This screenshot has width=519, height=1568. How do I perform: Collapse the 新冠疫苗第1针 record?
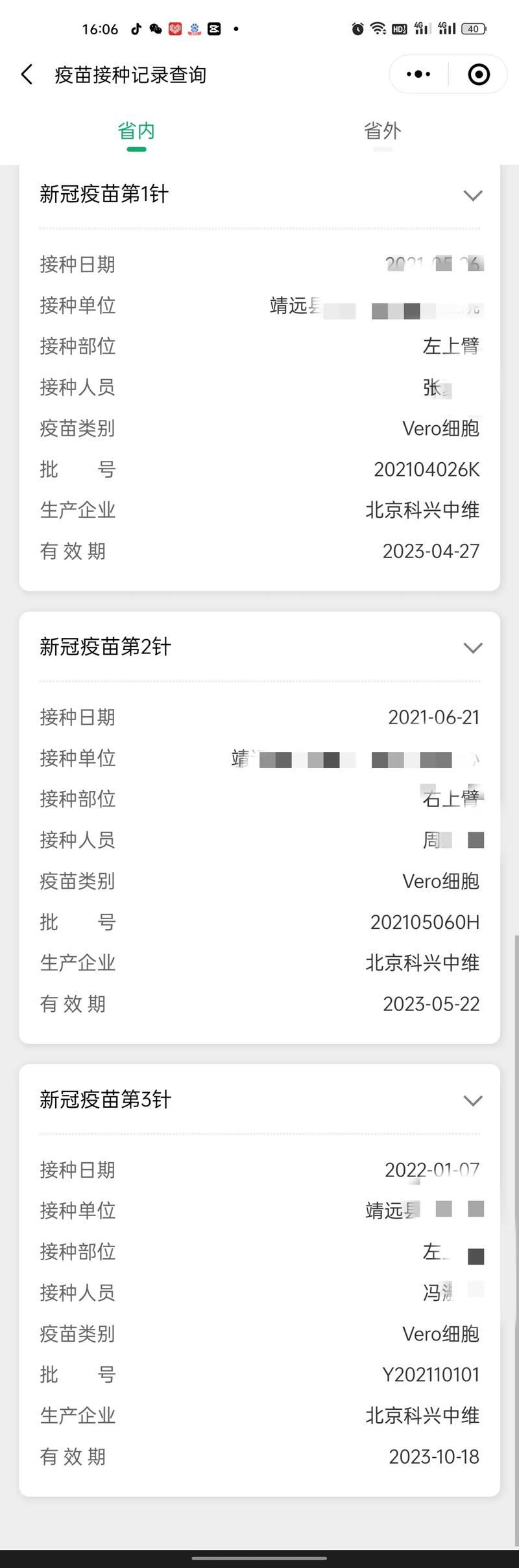tap(473, 195)
